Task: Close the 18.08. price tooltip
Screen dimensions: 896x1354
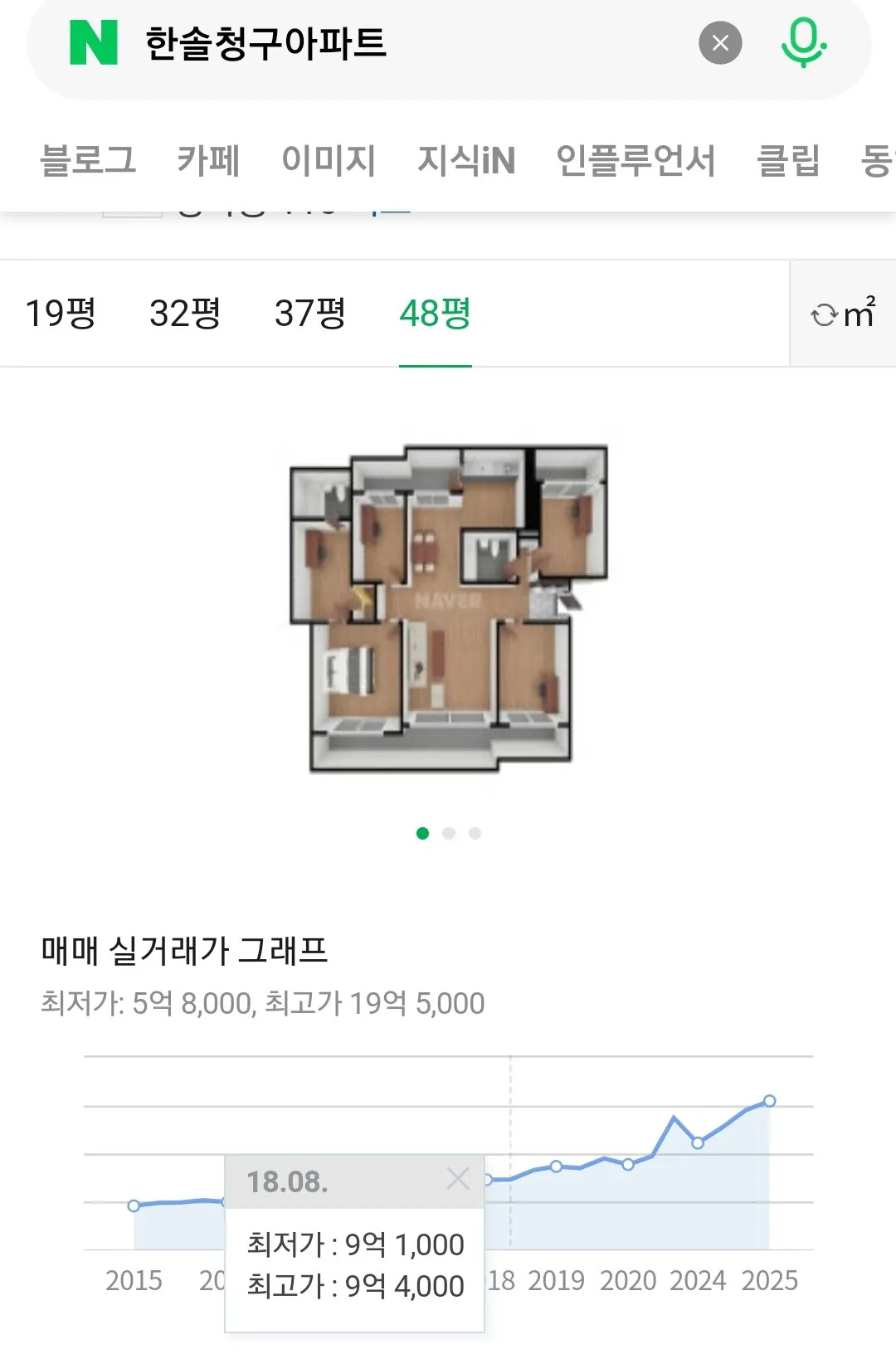Action: click(458, 1179)
